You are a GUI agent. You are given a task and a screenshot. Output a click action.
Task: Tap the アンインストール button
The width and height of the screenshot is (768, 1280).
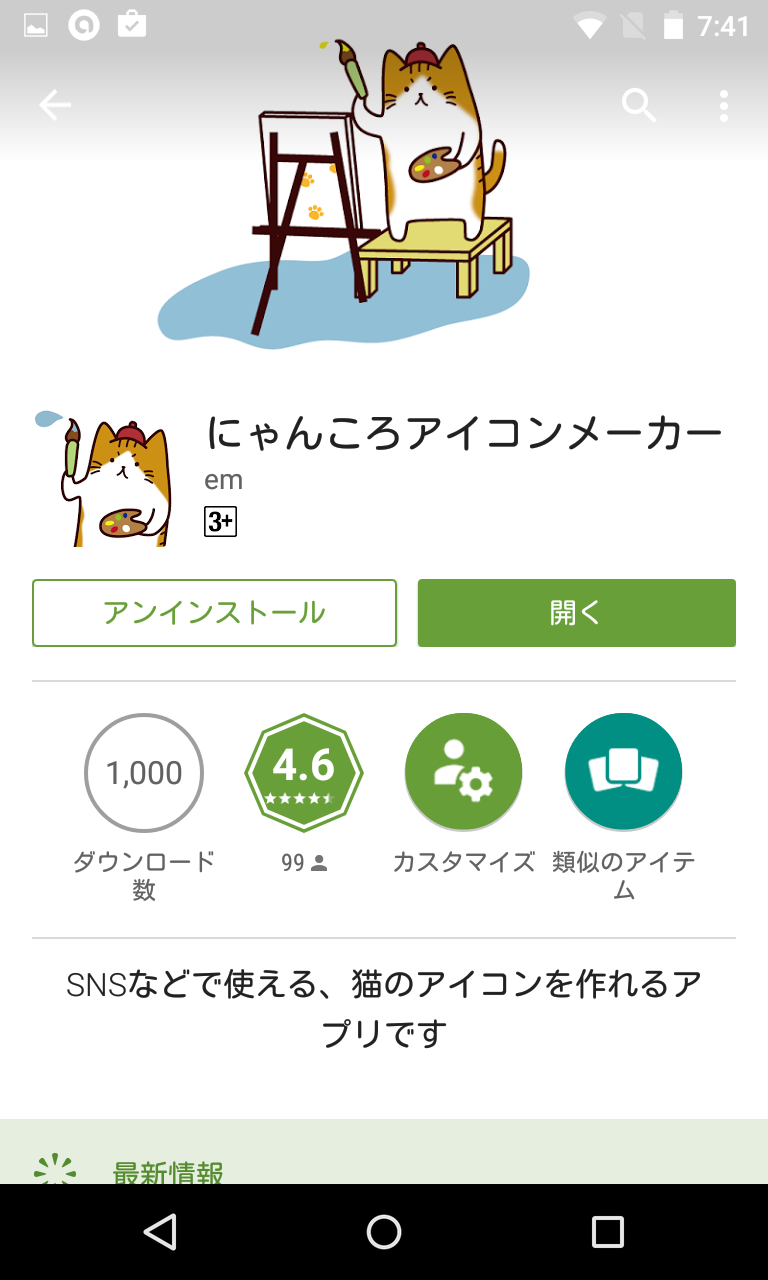point(214,613)
